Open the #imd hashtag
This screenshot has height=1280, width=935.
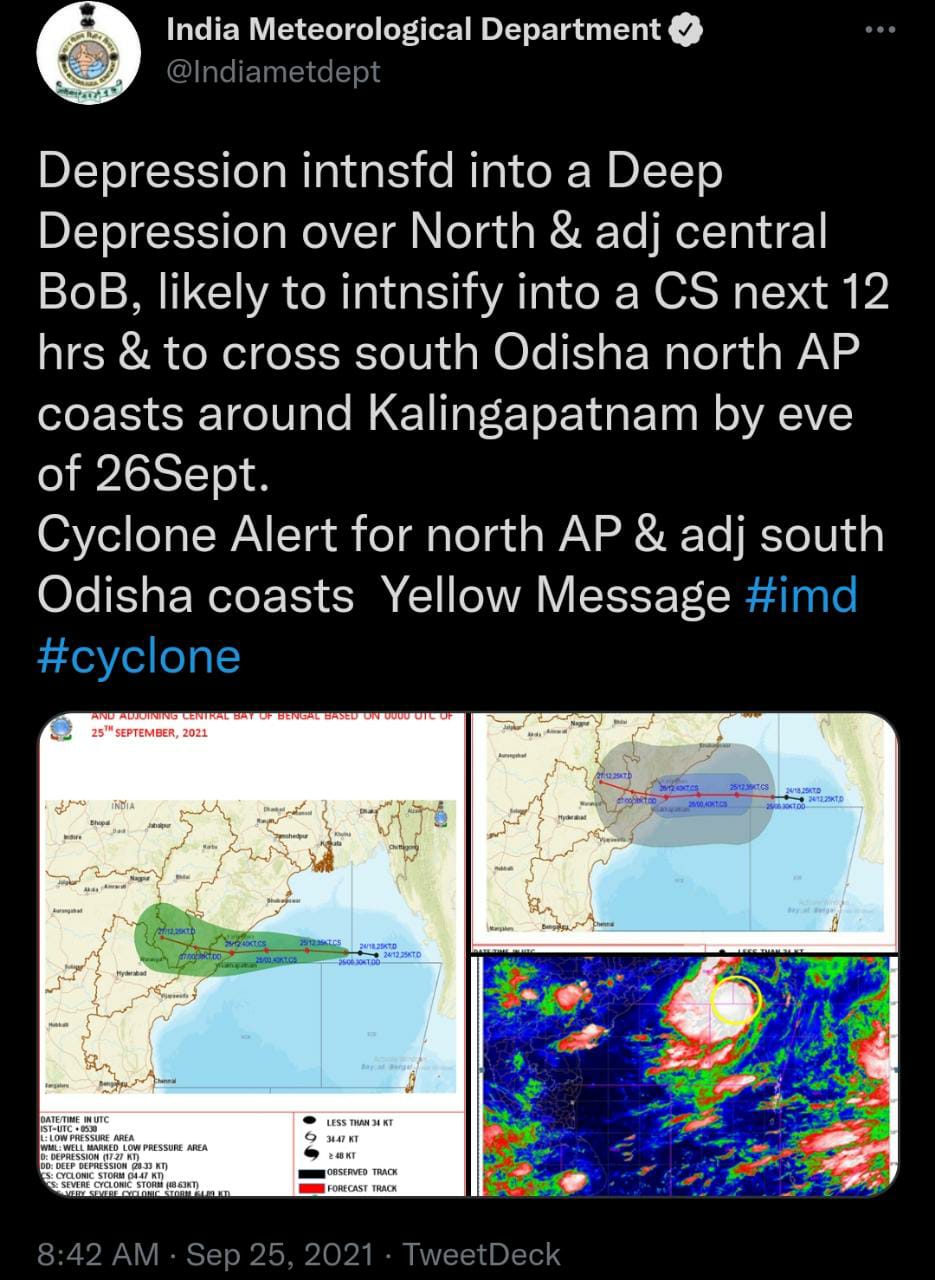tap(802, 595)
